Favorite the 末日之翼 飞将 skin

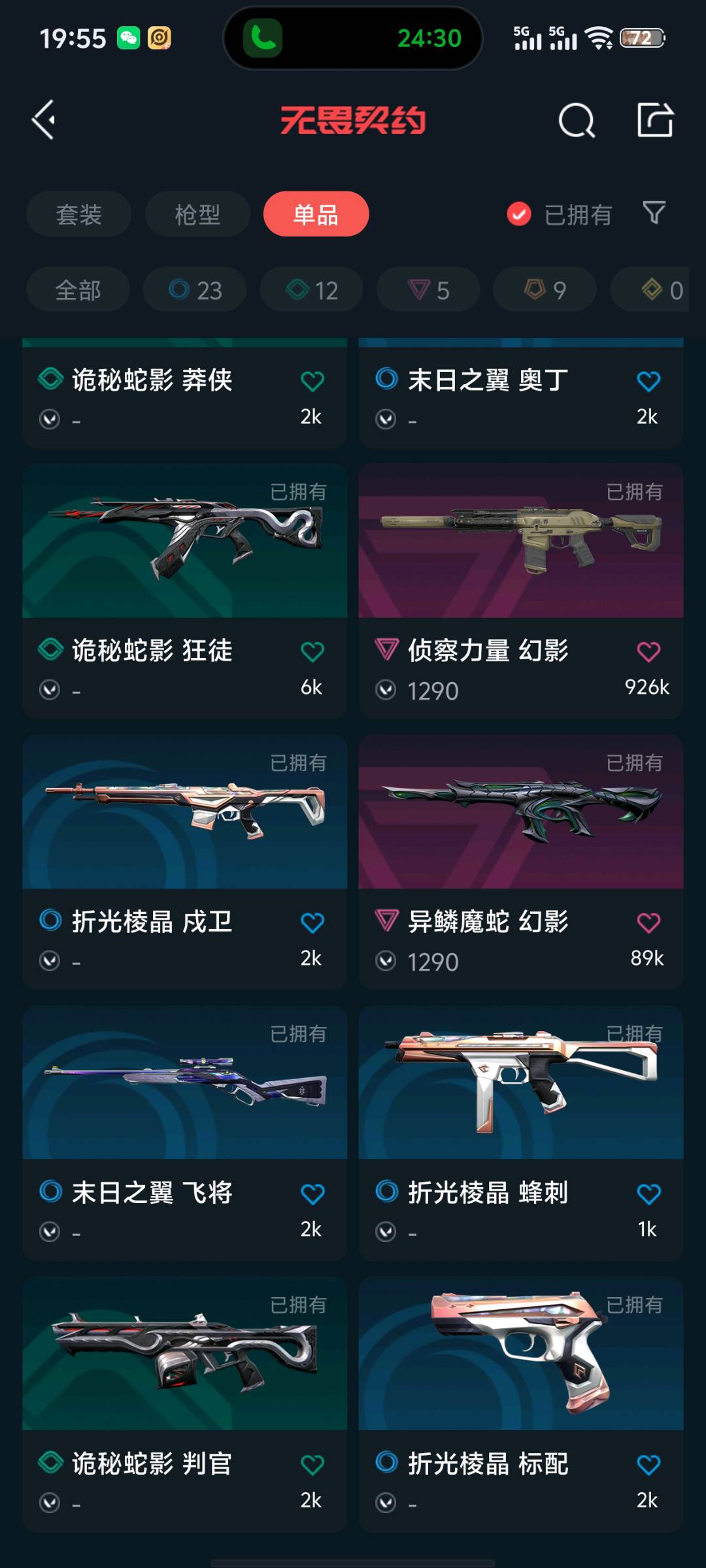coord(312,1194)
